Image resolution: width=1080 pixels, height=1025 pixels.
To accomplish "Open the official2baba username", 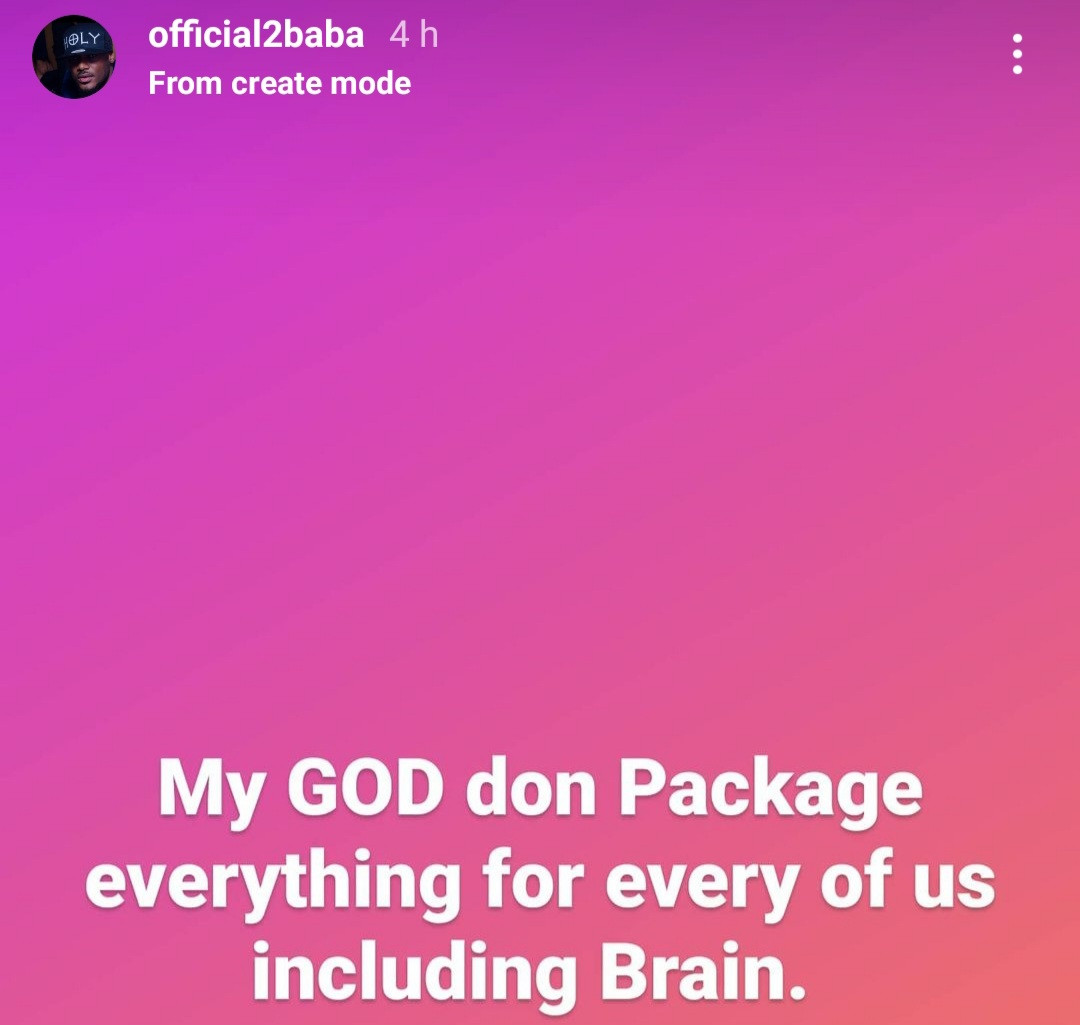I will pos(256,36).
